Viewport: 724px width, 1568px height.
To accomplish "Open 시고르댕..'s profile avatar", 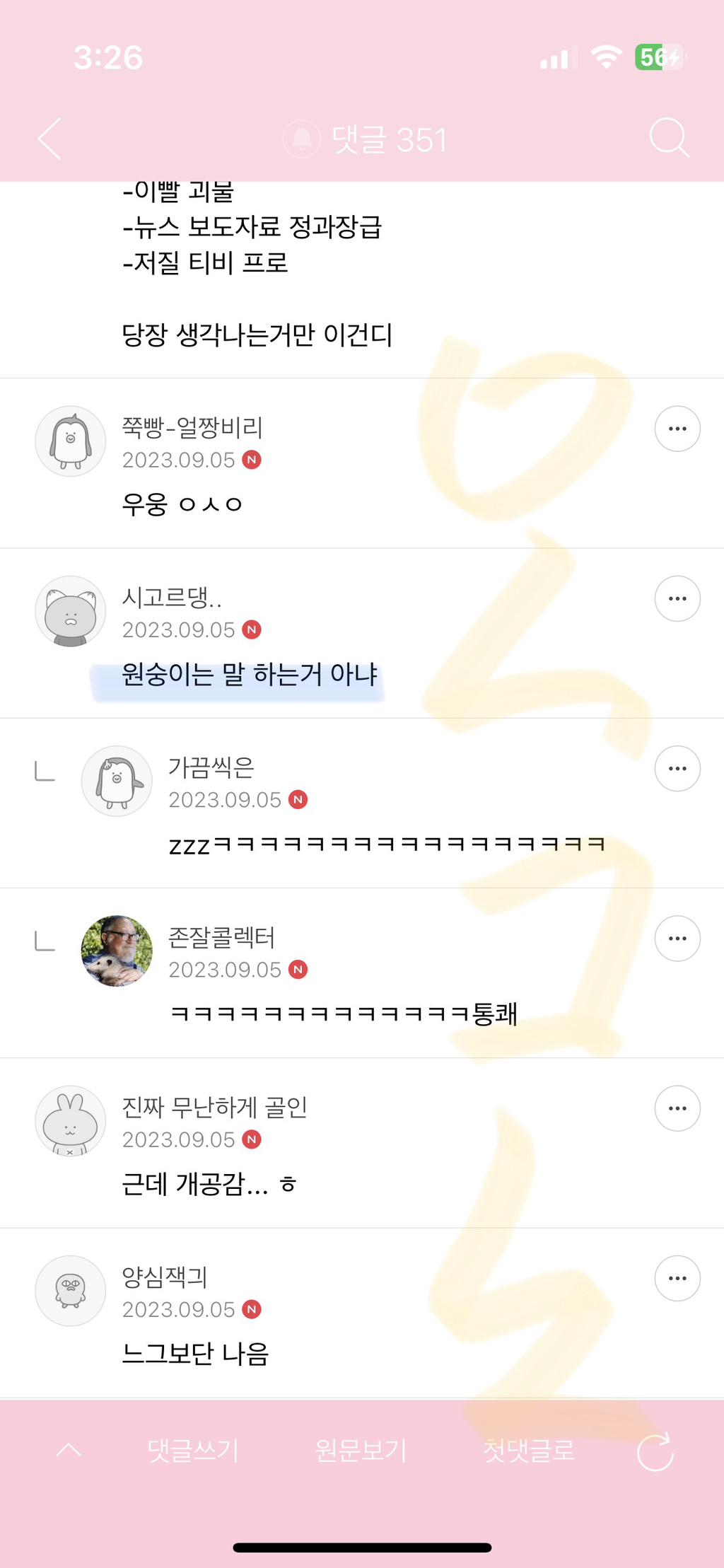I will [71, 611].
